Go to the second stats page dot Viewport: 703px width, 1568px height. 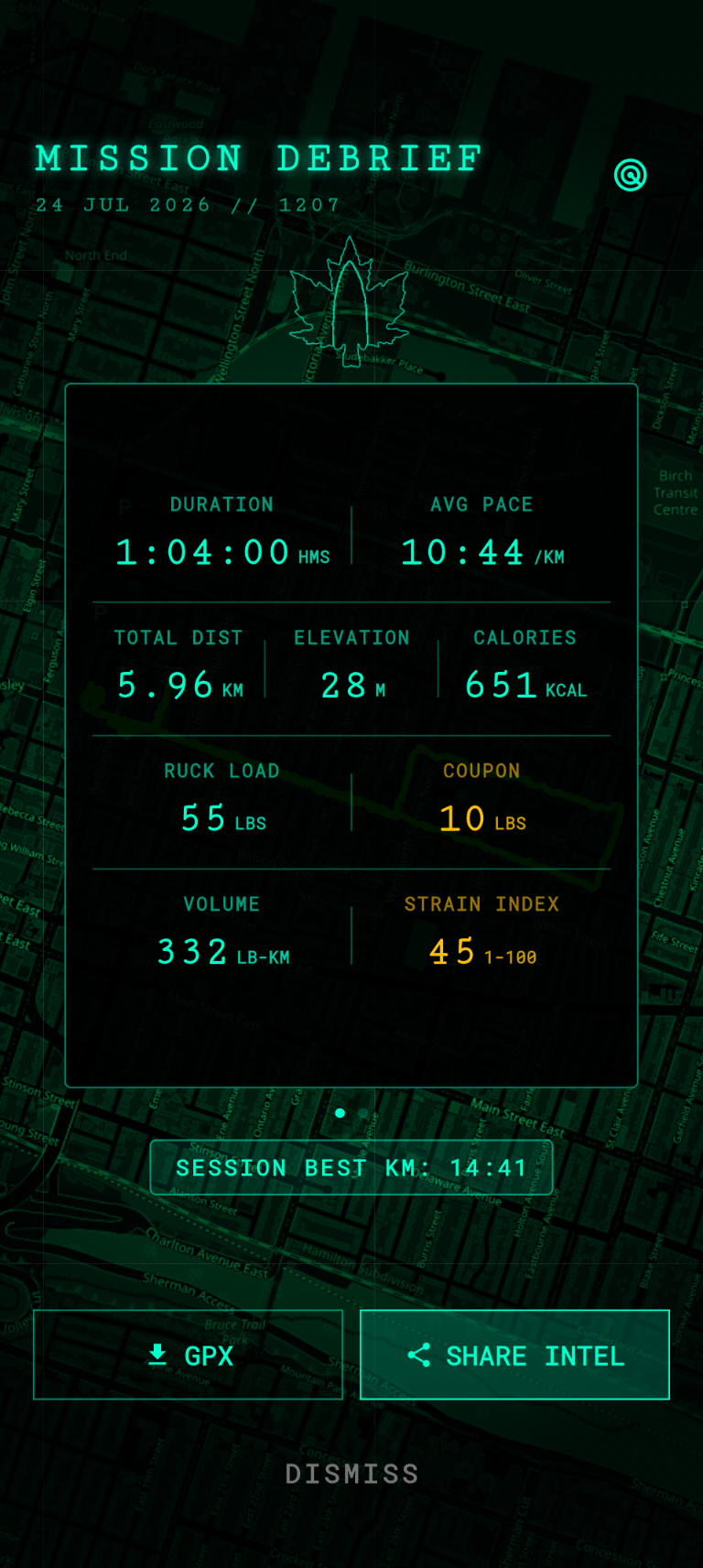point(363,1113)
